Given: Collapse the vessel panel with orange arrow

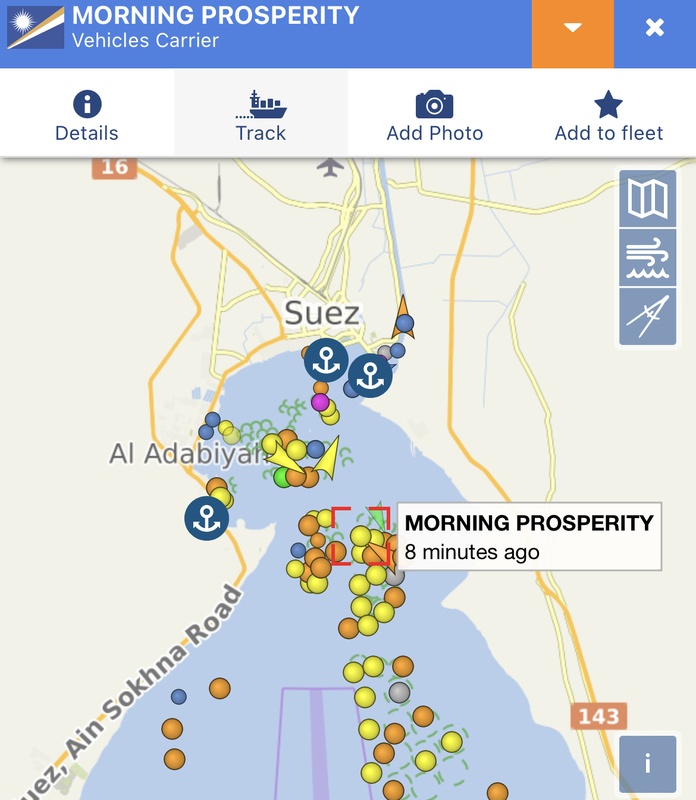Looking at the screenshot, I should click(x=572, y=29).
